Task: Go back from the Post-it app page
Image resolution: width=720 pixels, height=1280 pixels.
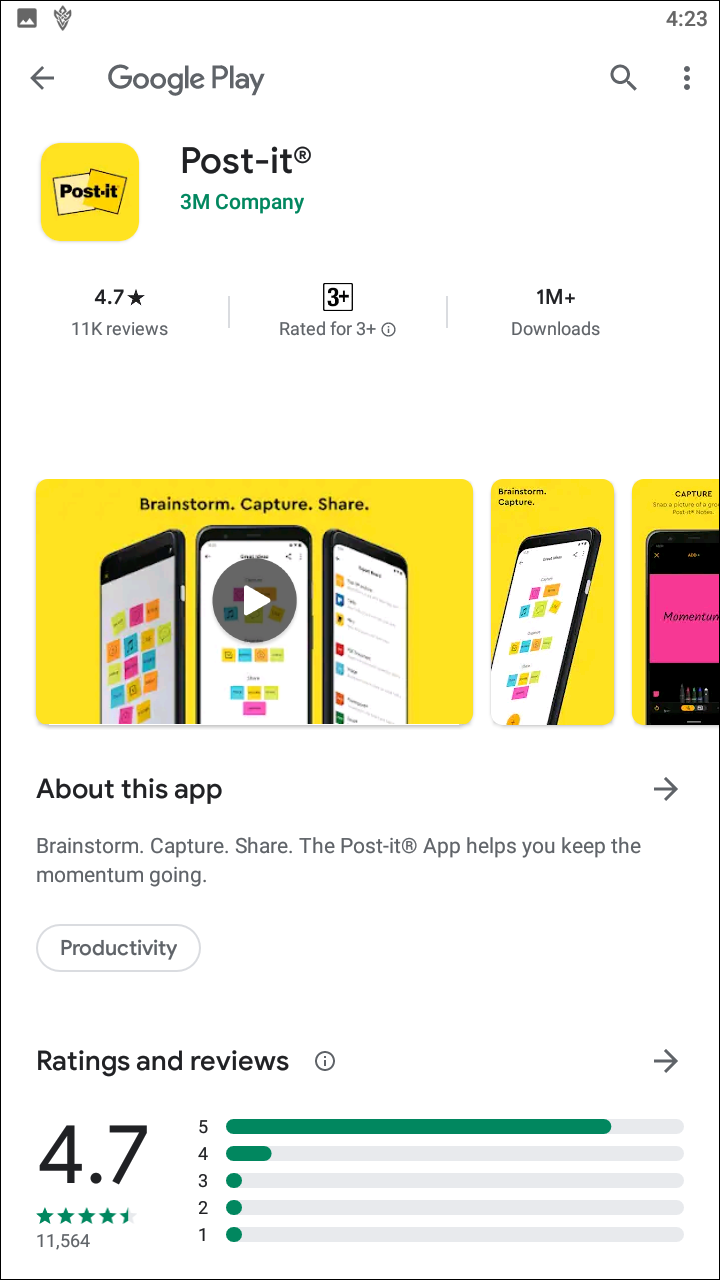Action: click(x=42, y=78)
